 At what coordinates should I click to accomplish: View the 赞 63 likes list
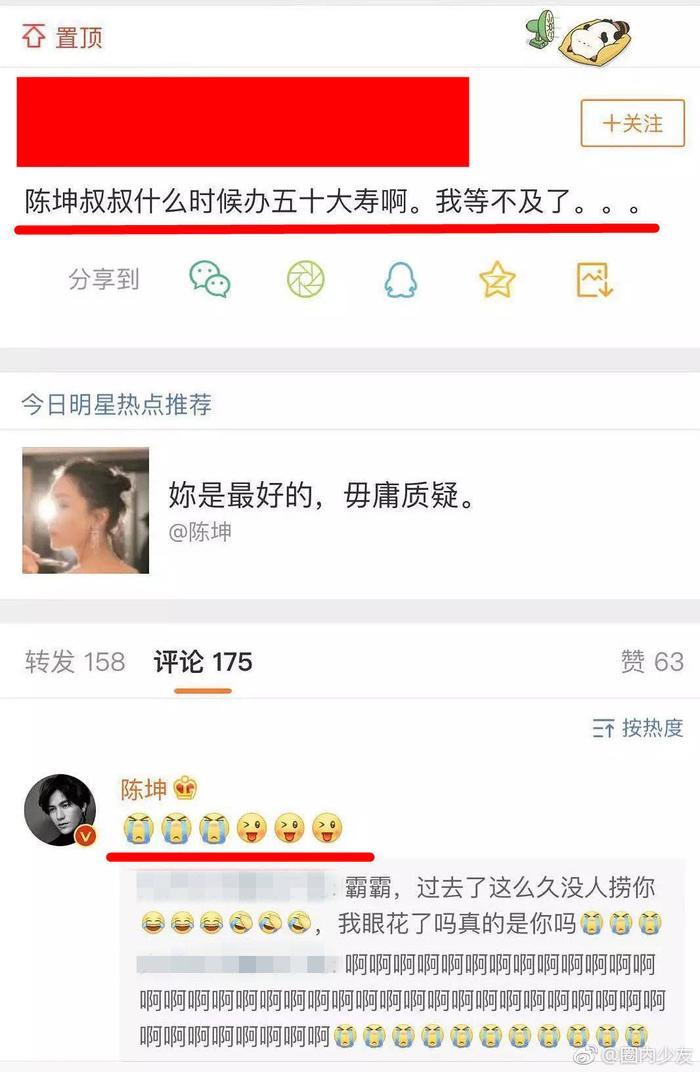click(x=651, y=662)
